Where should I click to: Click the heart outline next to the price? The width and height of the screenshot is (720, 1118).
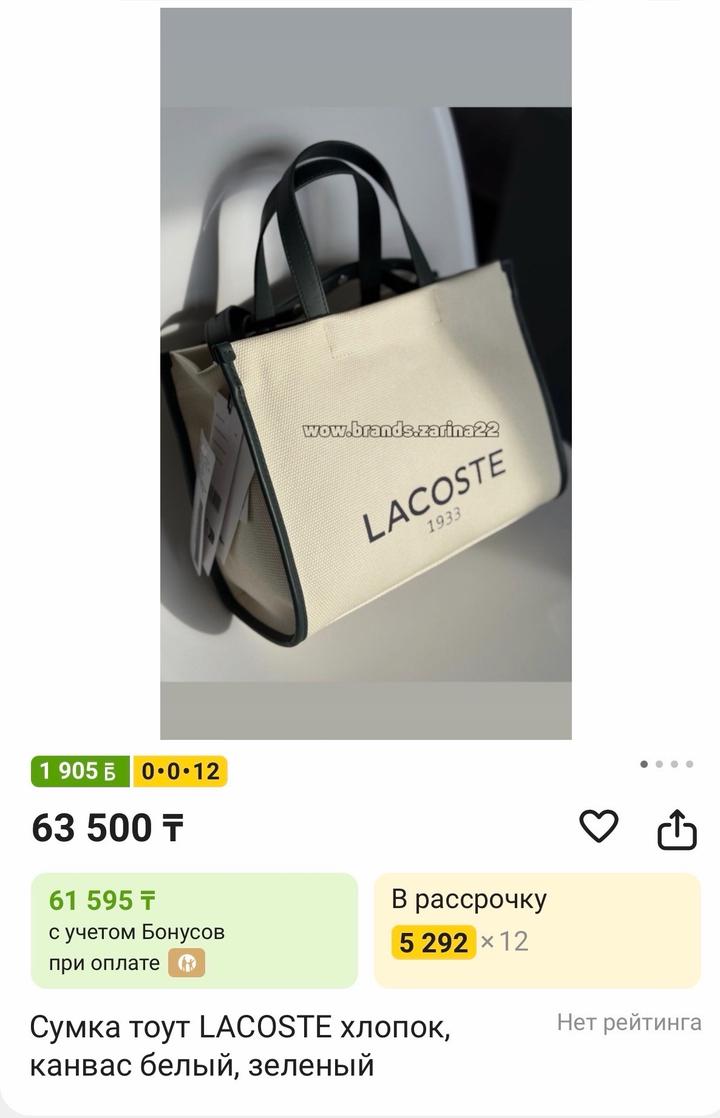[x=599, y=827]
